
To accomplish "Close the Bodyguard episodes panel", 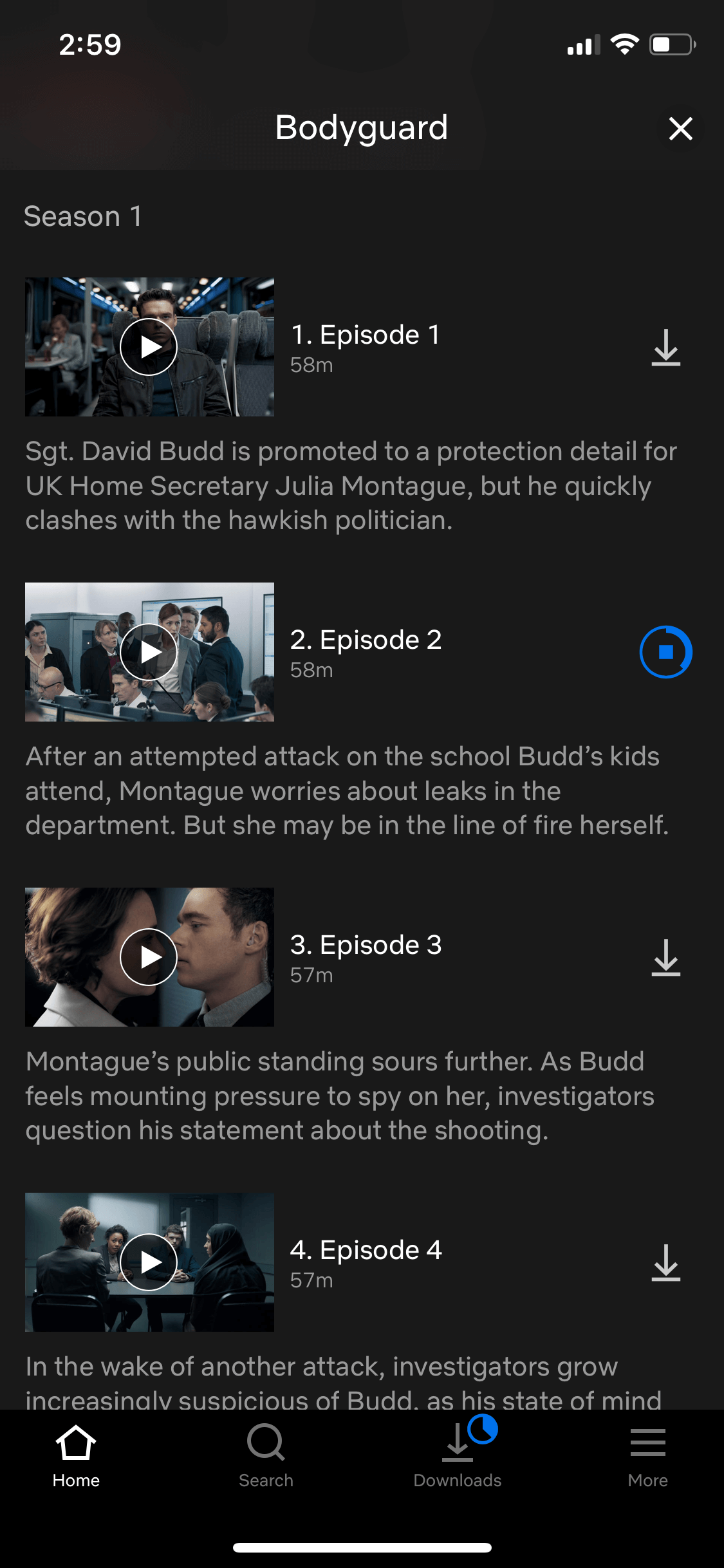I will coord(680,128).
